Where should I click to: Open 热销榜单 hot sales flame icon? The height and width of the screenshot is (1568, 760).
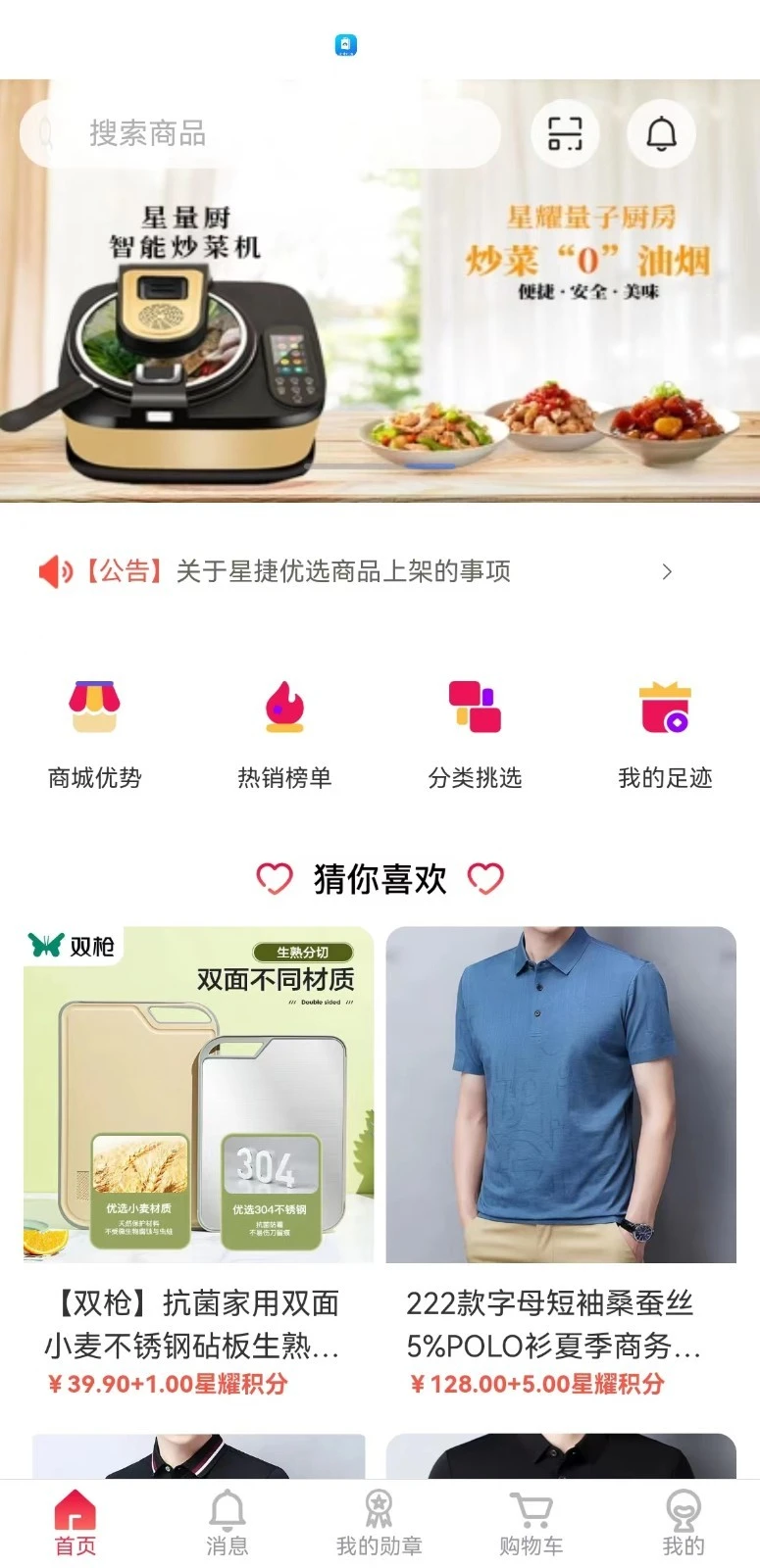284,709
